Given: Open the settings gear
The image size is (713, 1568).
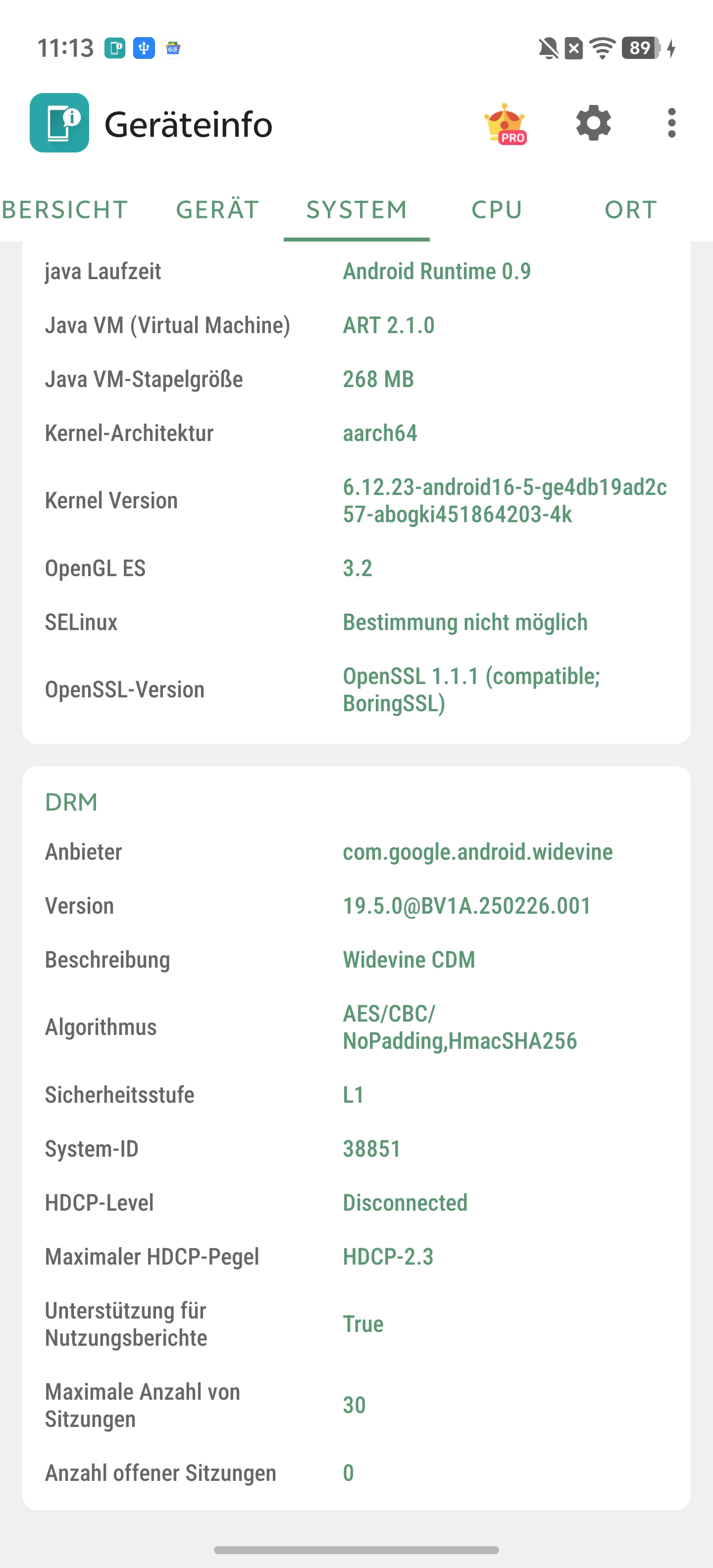Looking at the screenshot, I should pos(593,123).
